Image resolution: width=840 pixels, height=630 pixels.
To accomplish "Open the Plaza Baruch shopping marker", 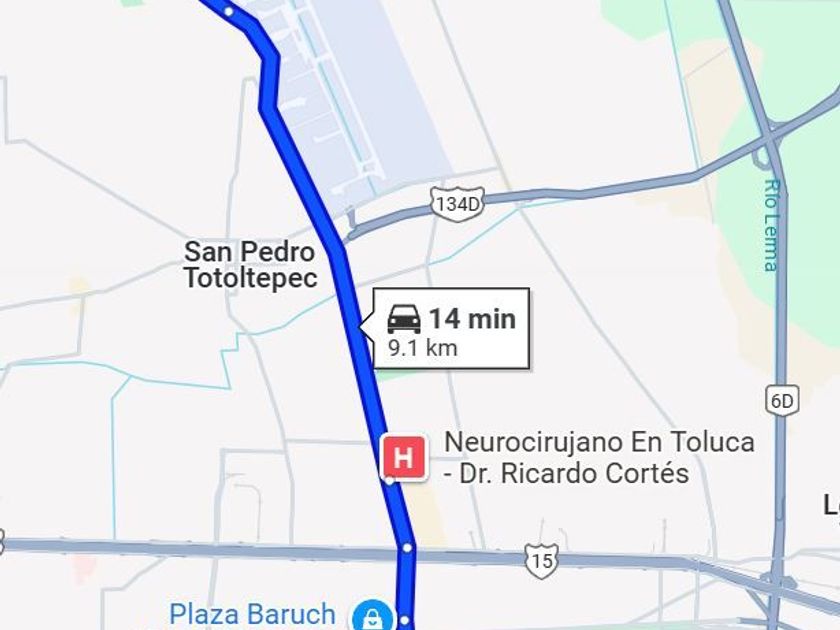I will coord(372,615).
